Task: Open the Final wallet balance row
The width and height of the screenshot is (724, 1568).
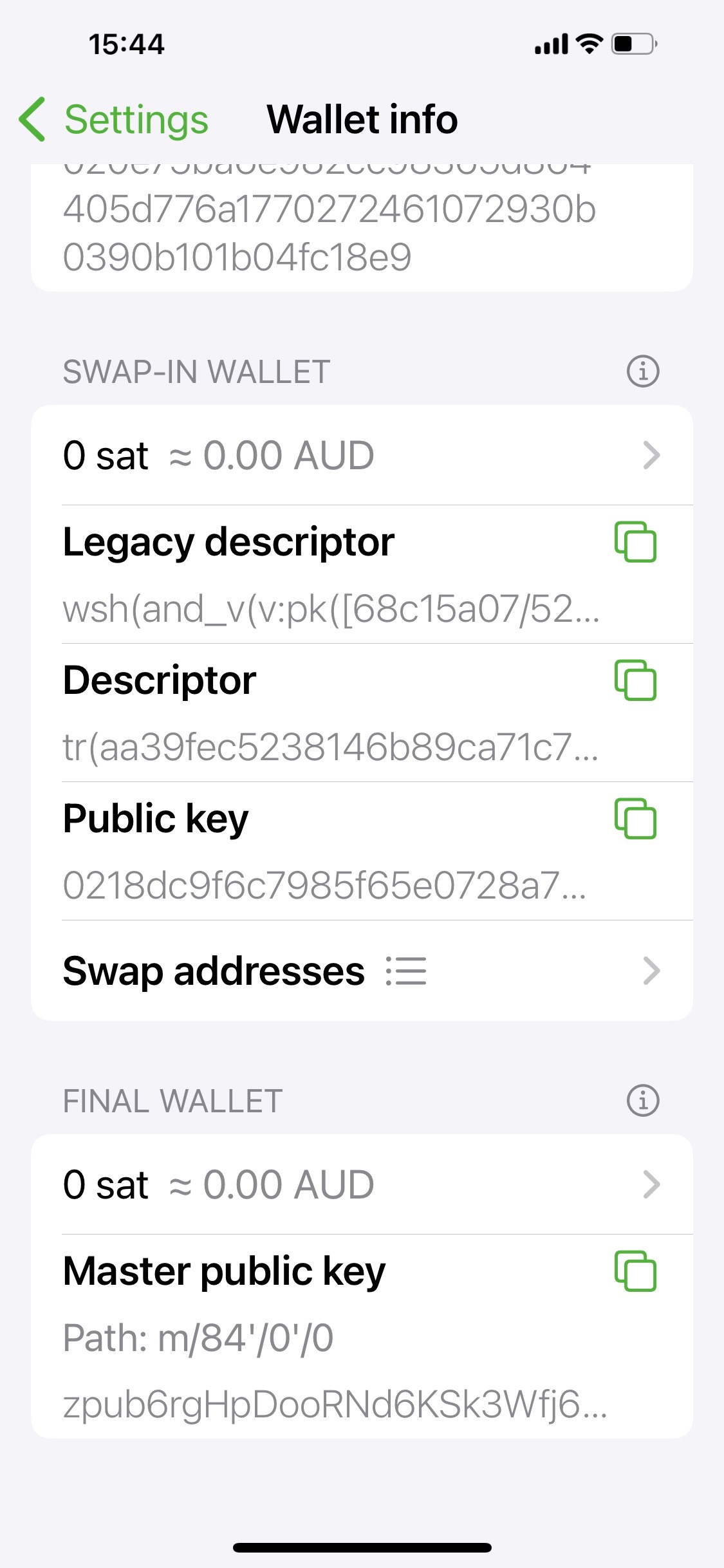Action: (360, 1184)
